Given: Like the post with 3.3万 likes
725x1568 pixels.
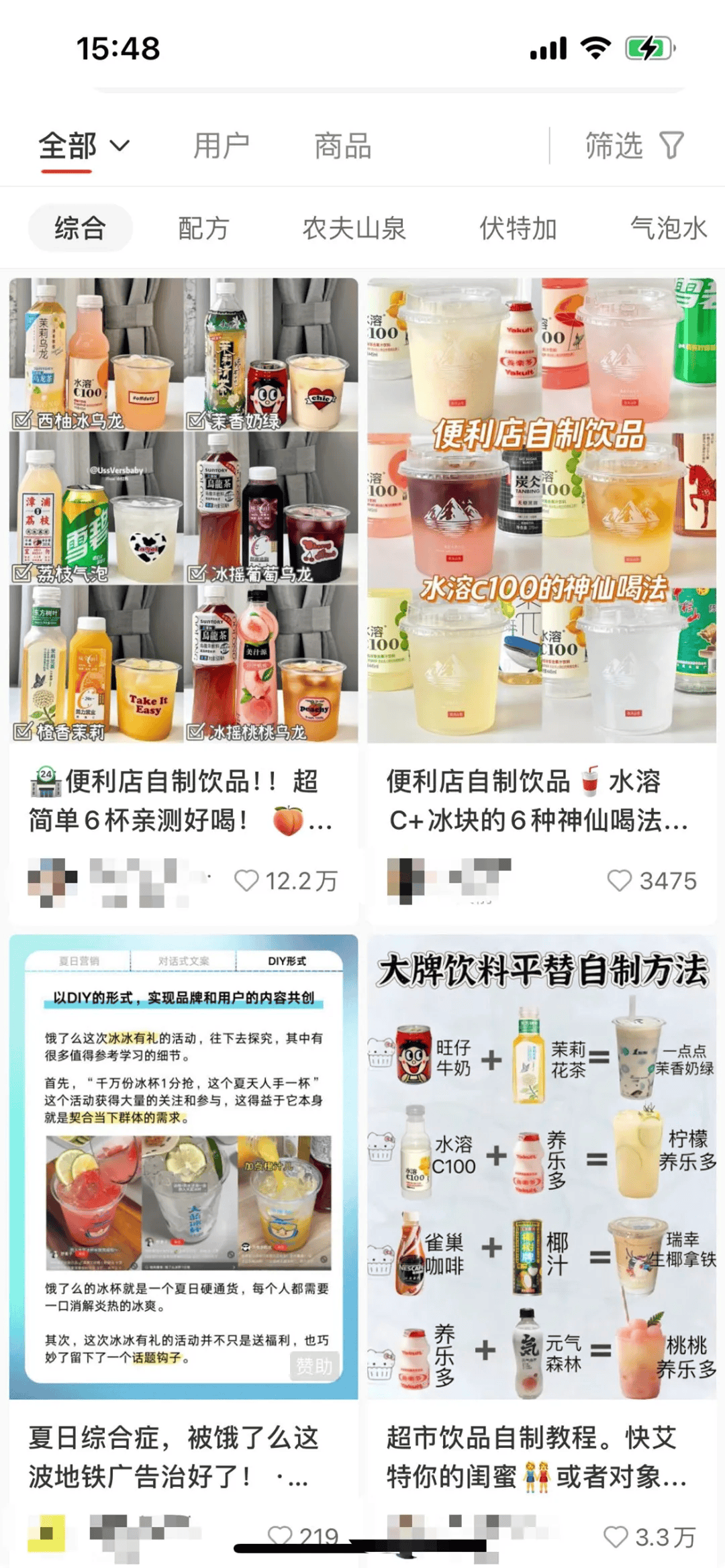Looking at the screenshot, I should (x=615, y=1536).
